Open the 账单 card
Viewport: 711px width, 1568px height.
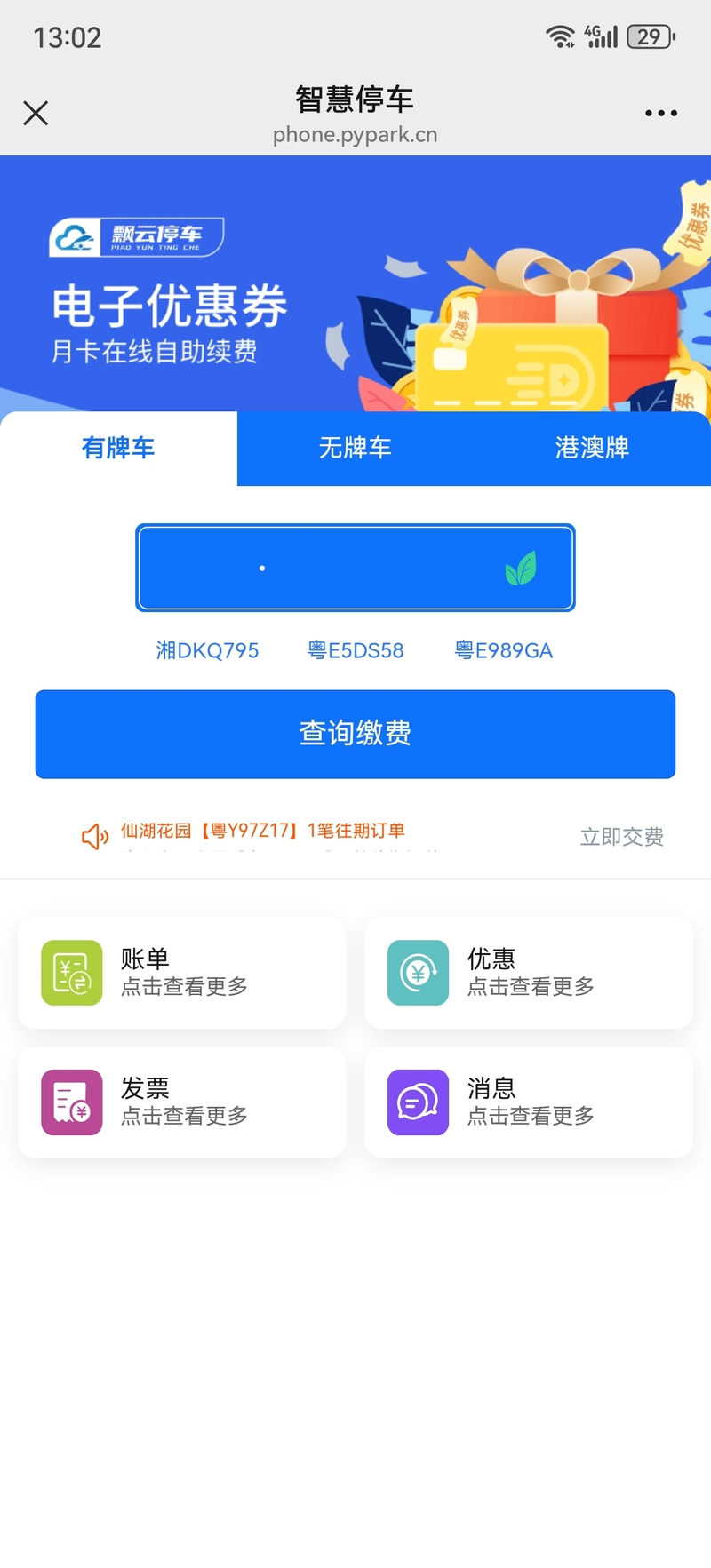point(181,973)
